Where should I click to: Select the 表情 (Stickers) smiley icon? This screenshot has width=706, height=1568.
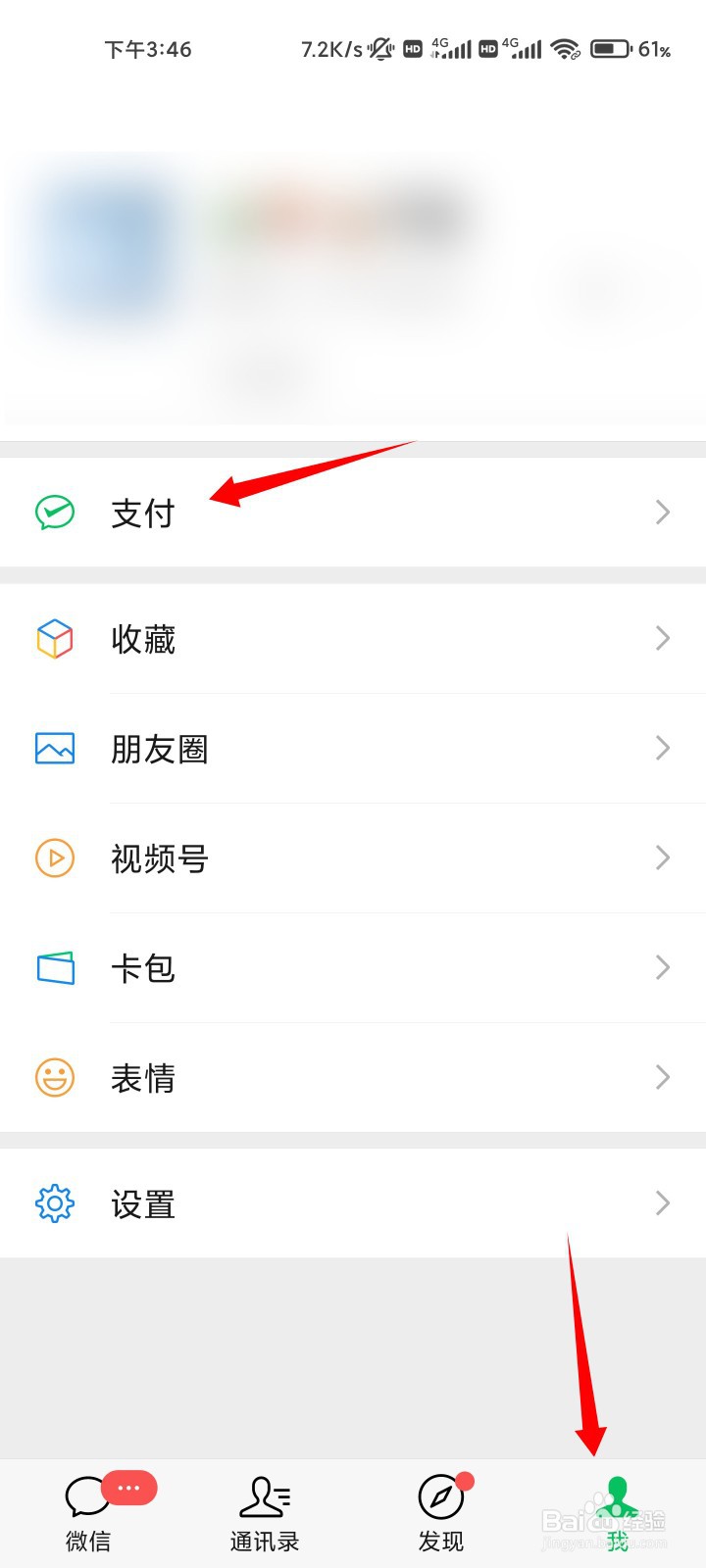click(56, 1077)
